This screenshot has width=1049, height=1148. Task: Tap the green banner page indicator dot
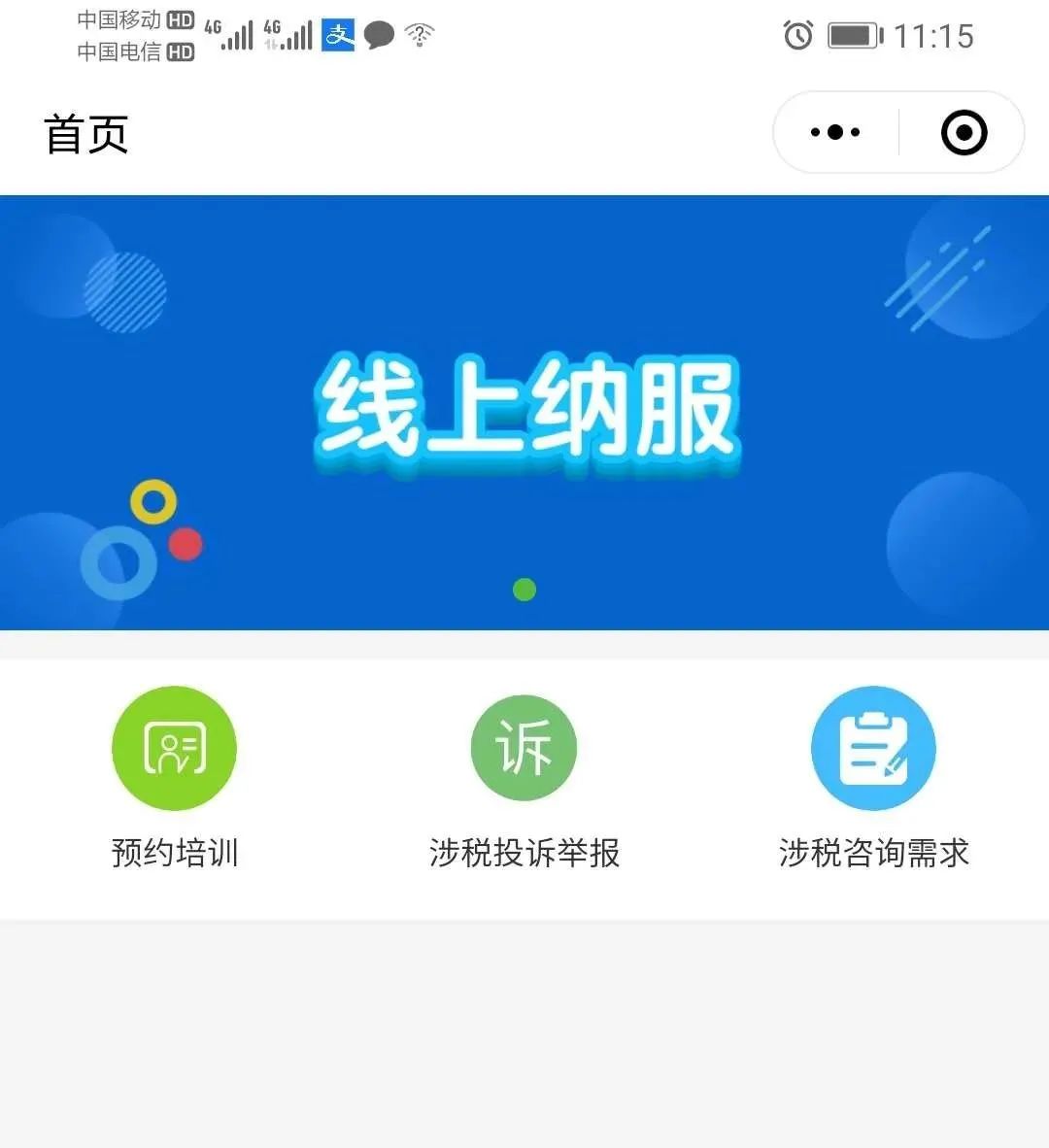click(524, 590)
